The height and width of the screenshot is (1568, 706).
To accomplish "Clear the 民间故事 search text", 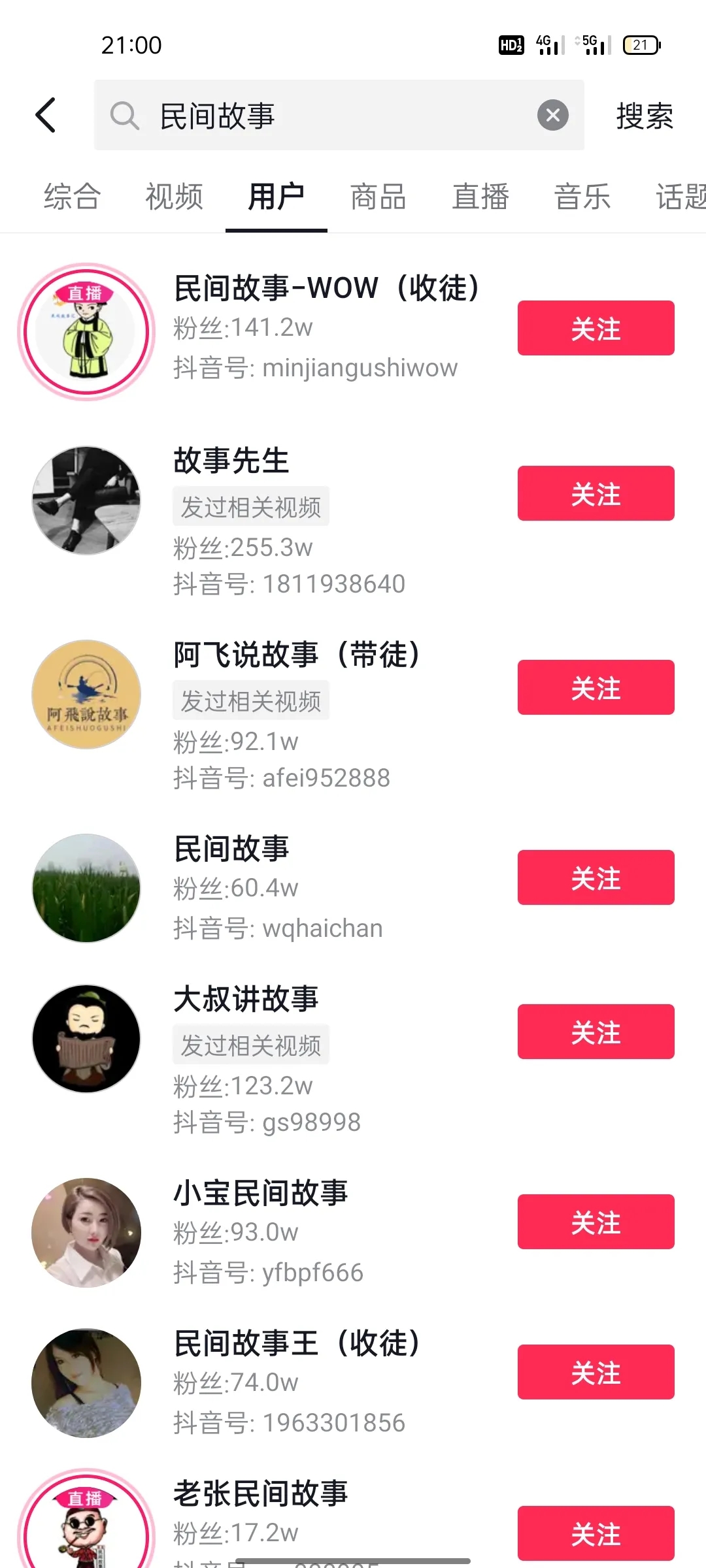I will pyautogui.click(x=552, y=116).
